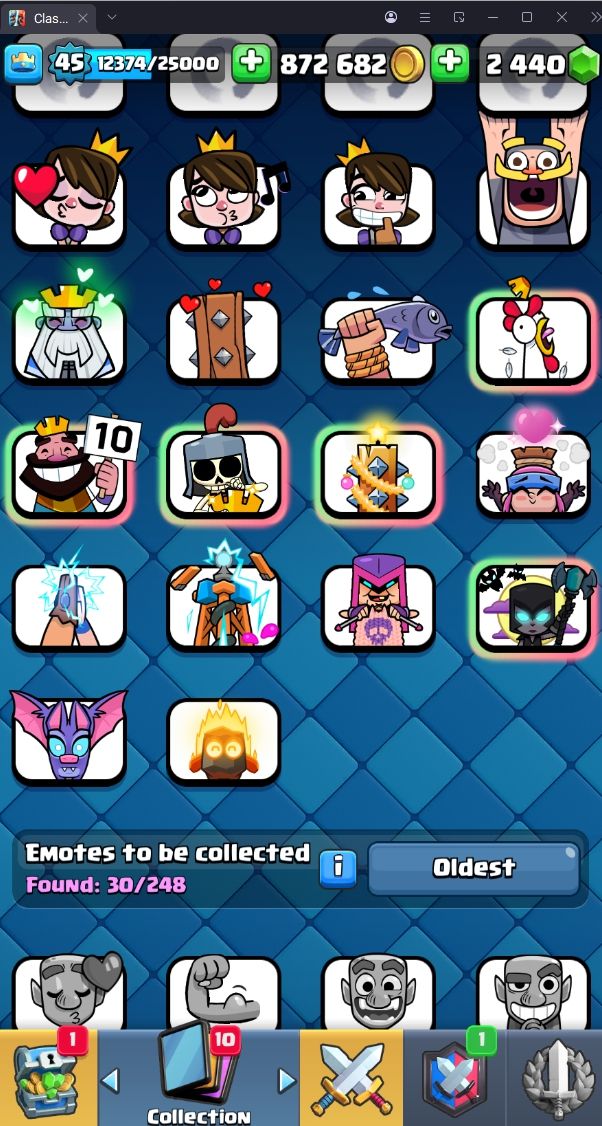Select the flaming fire spirit emote
The height and width of the screenshot is (1126, 602).
[224, 738]
